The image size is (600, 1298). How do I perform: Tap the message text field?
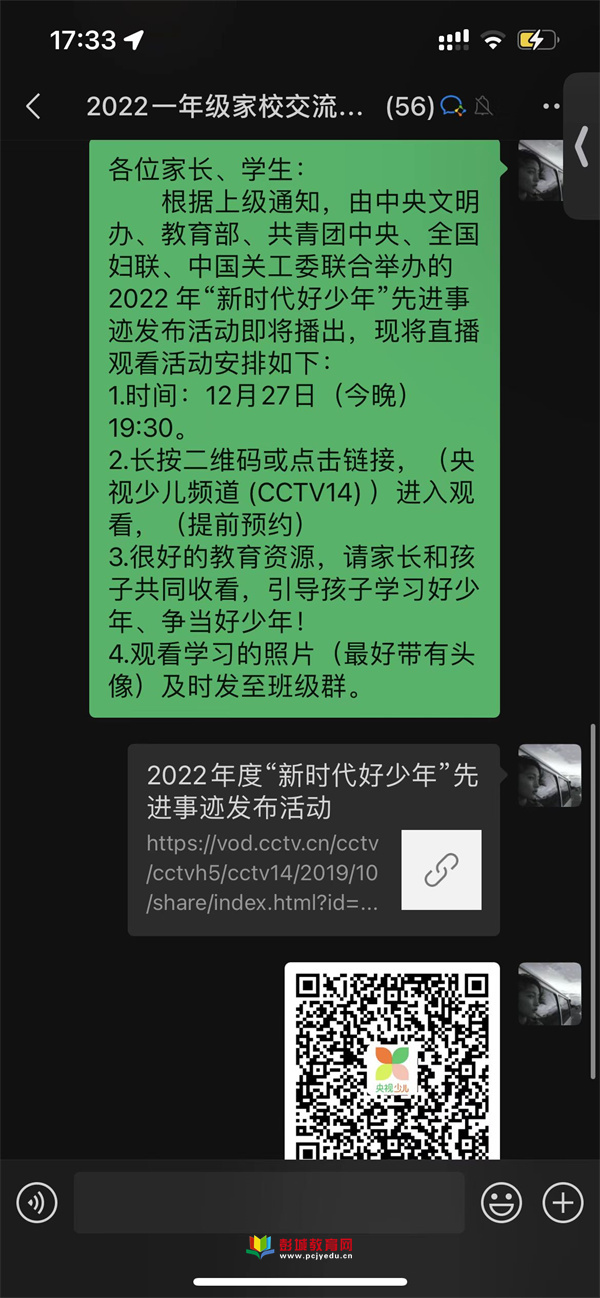[268, 1202]
